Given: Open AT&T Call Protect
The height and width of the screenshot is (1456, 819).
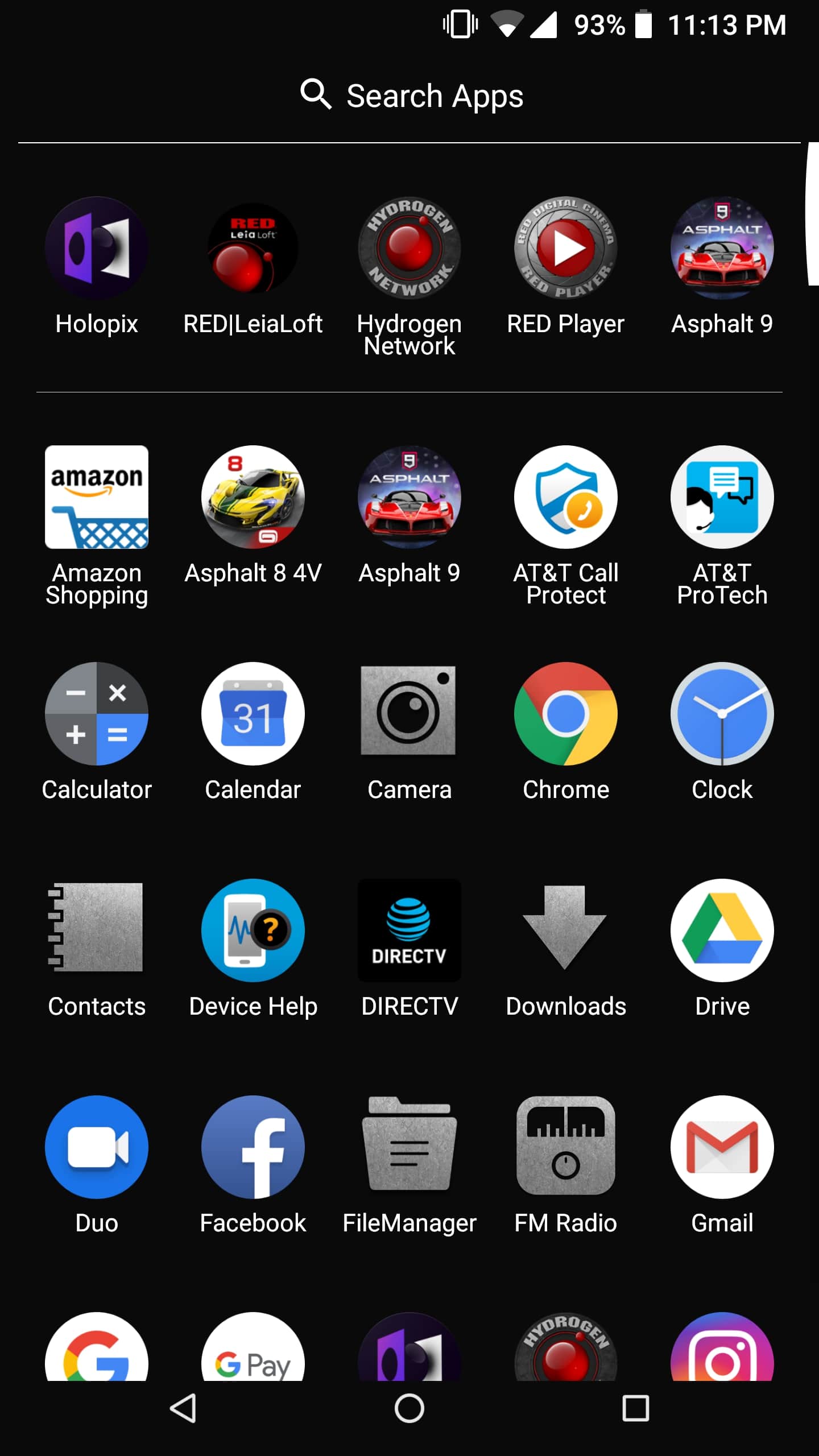Looking at the screenshot, I should coord(565,497).
